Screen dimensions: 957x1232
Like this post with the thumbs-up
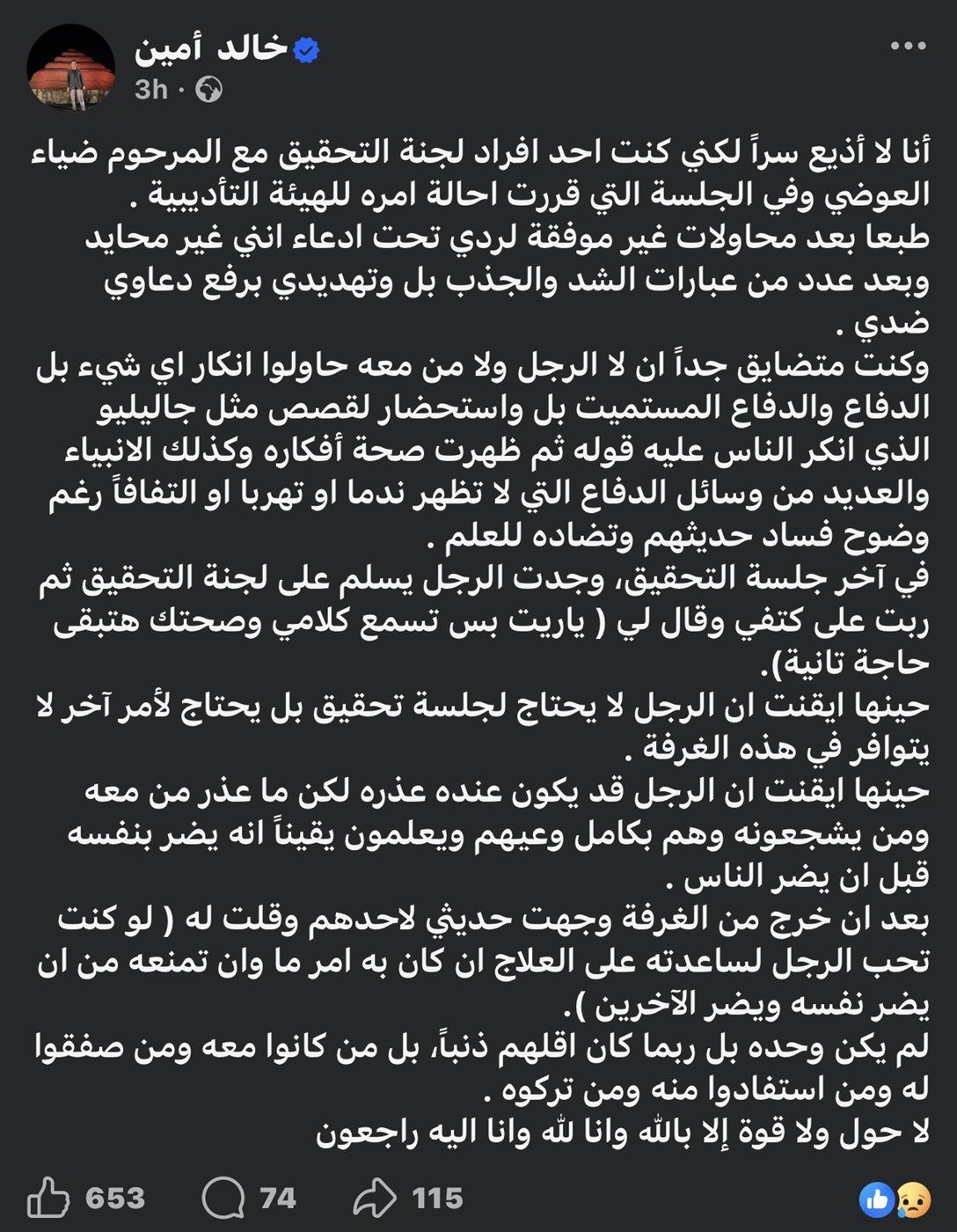click(49, 1198)
